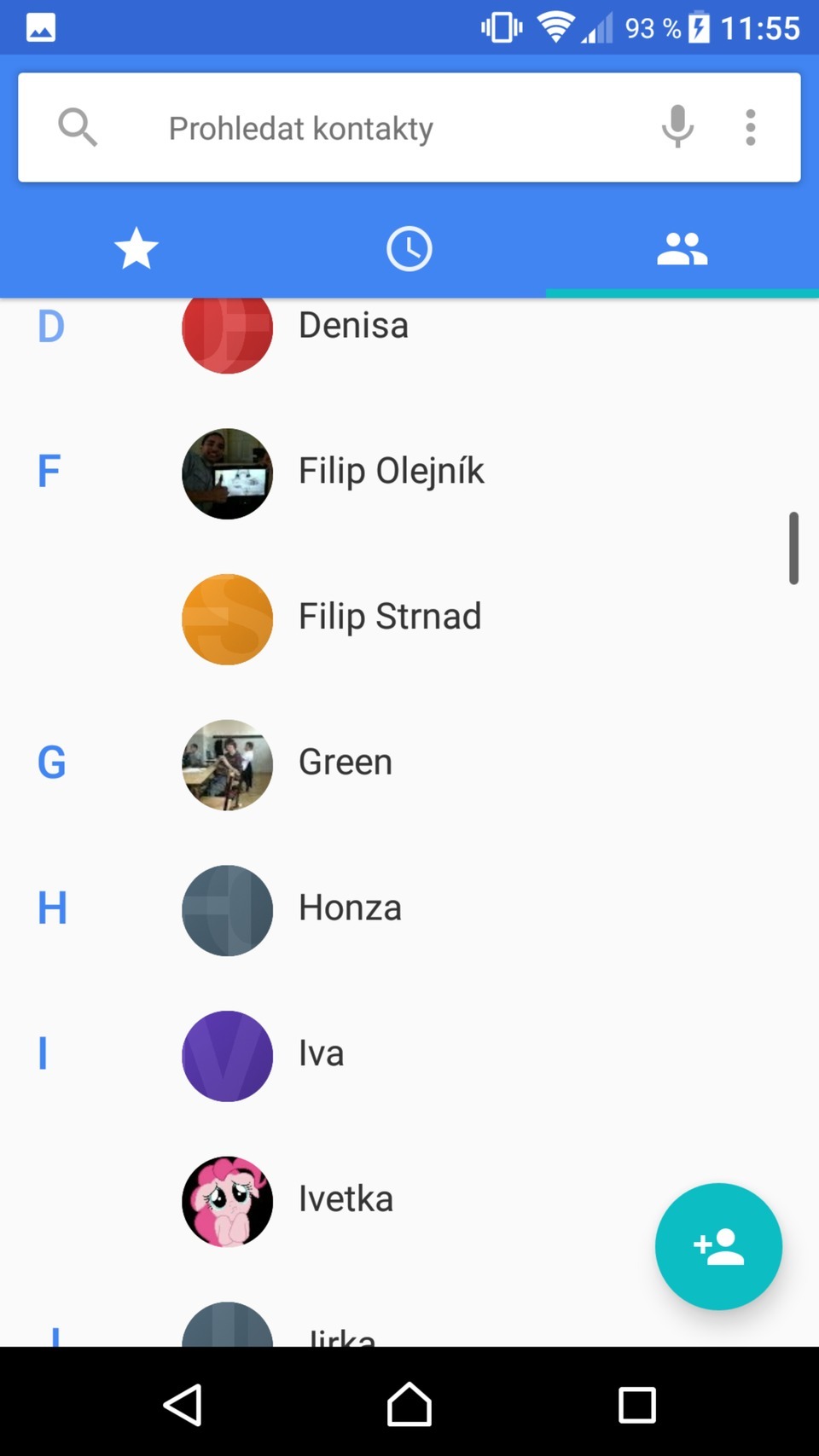Select the letter I index label
The width and height of the screenshot is (819, 1456).
[42, 1053]
